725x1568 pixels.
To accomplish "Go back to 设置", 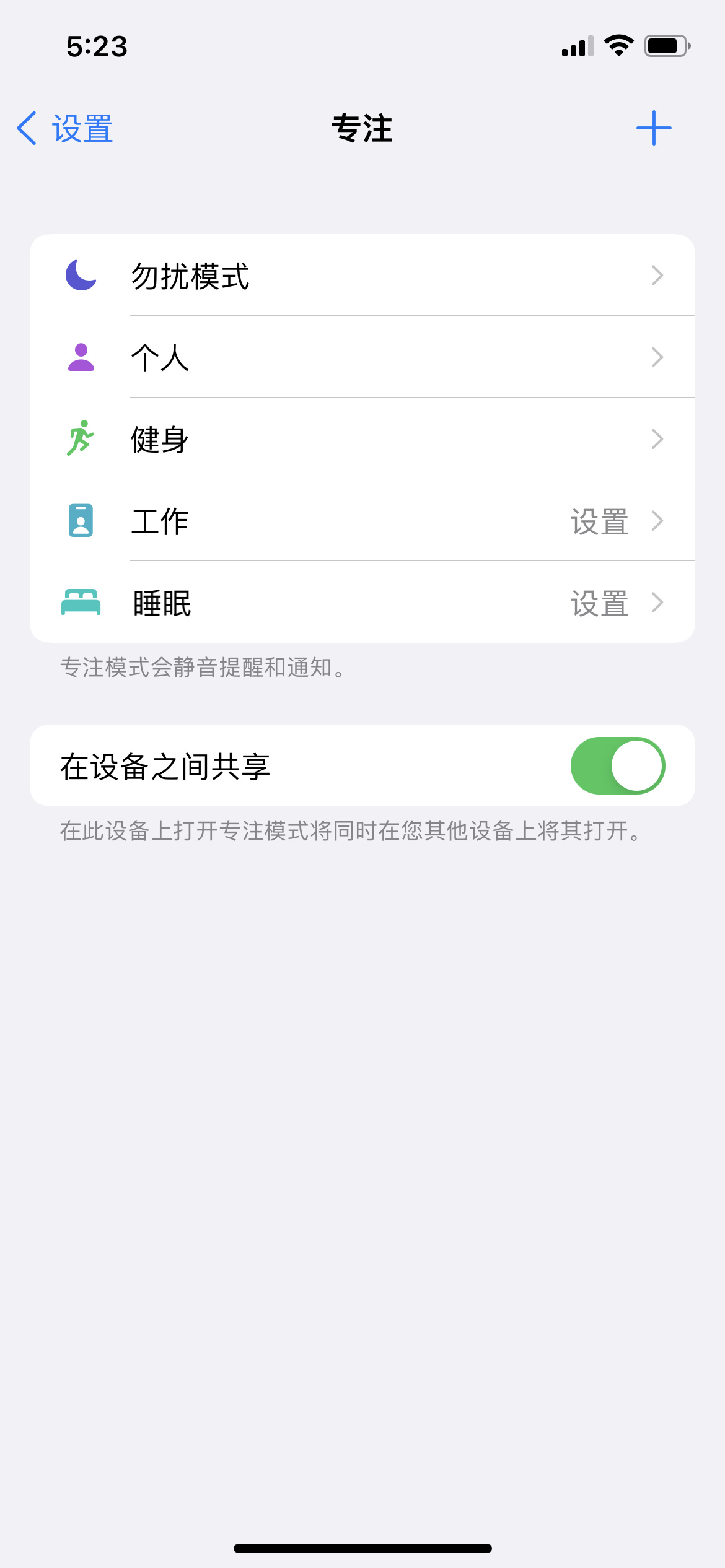I will pos(64,129).
